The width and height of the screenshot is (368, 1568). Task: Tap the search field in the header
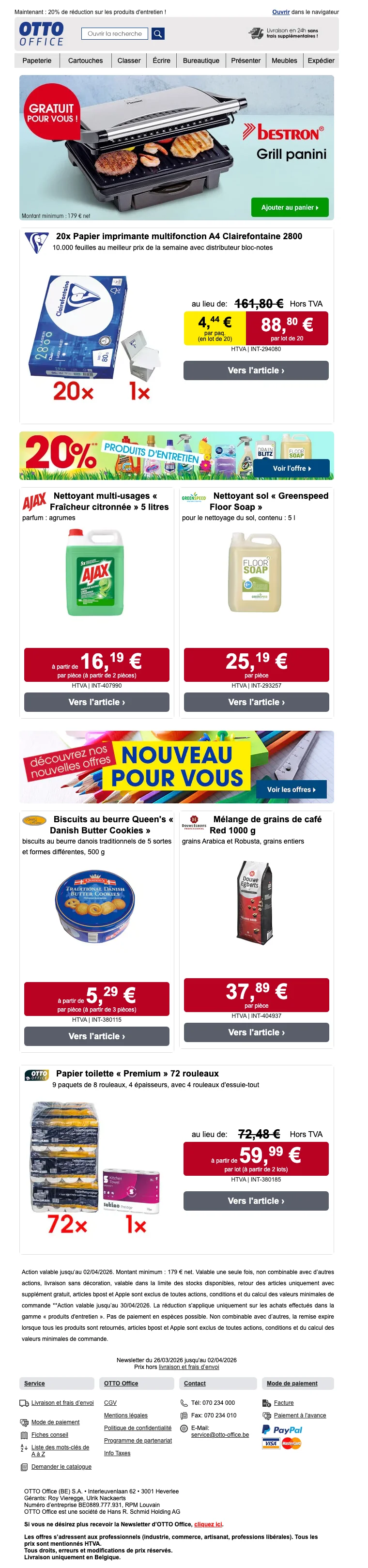[x=114, y=33]
